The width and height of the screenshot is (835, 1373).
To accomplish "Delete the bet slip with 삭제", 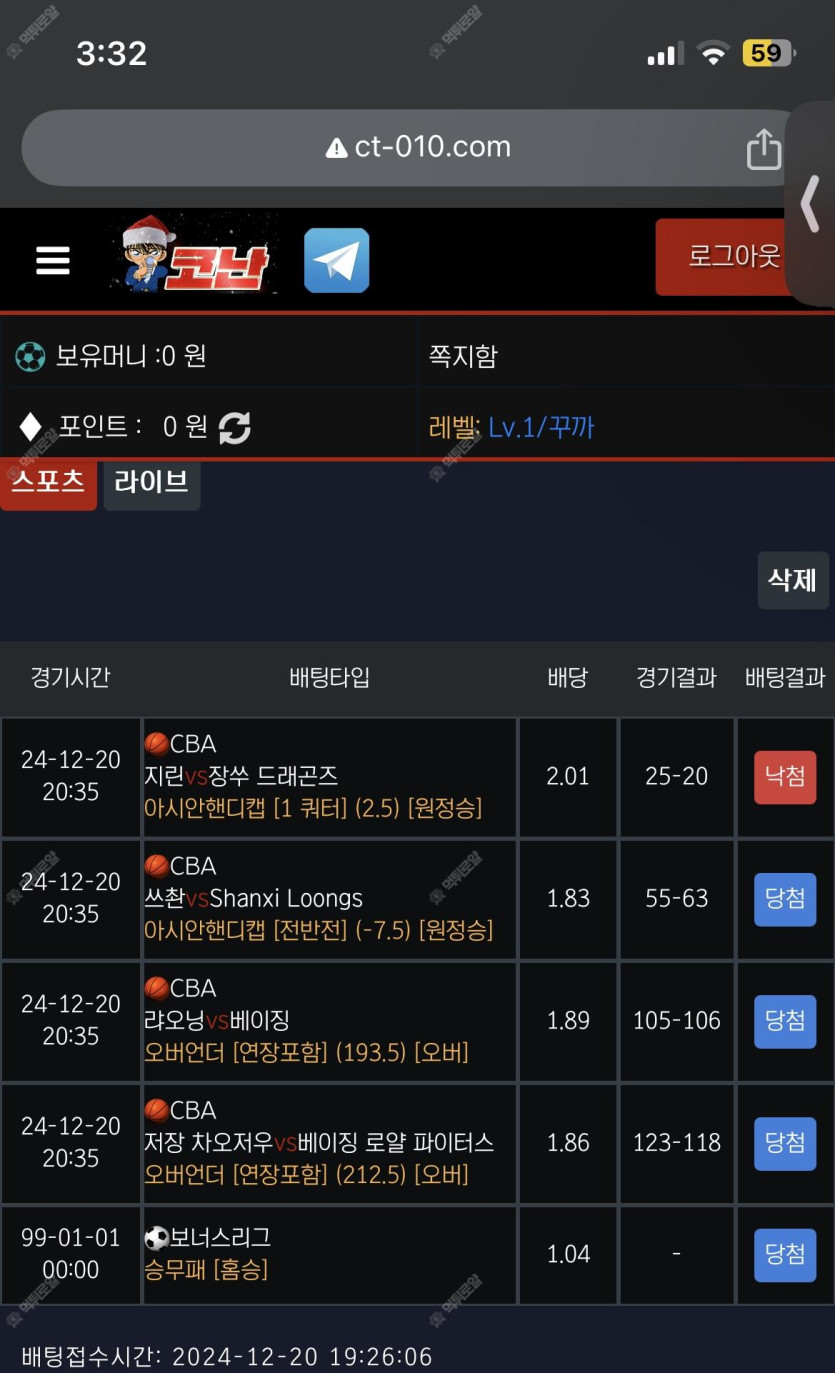I will point(792,580).
